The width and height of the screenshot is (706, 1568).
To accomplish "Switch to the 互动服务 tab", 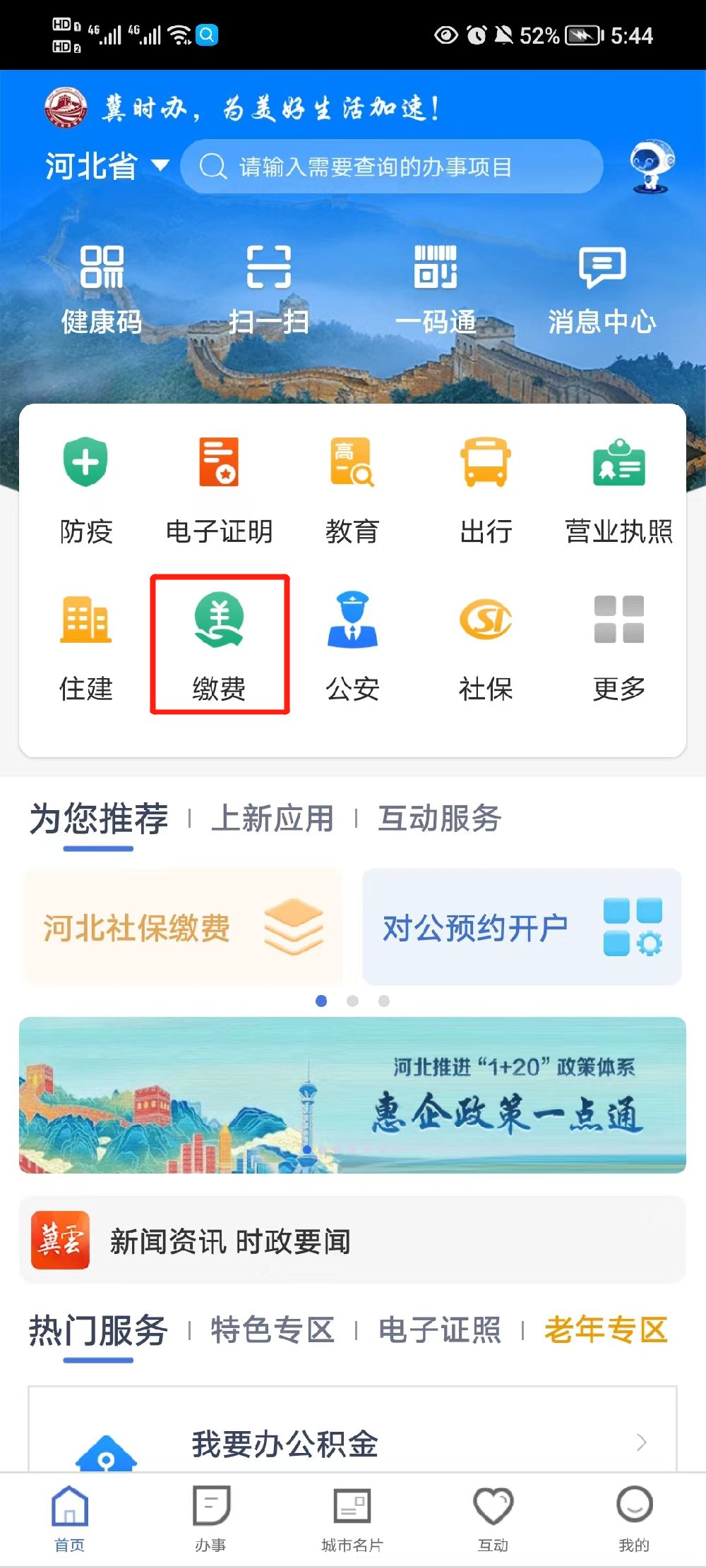I will 439,819.
